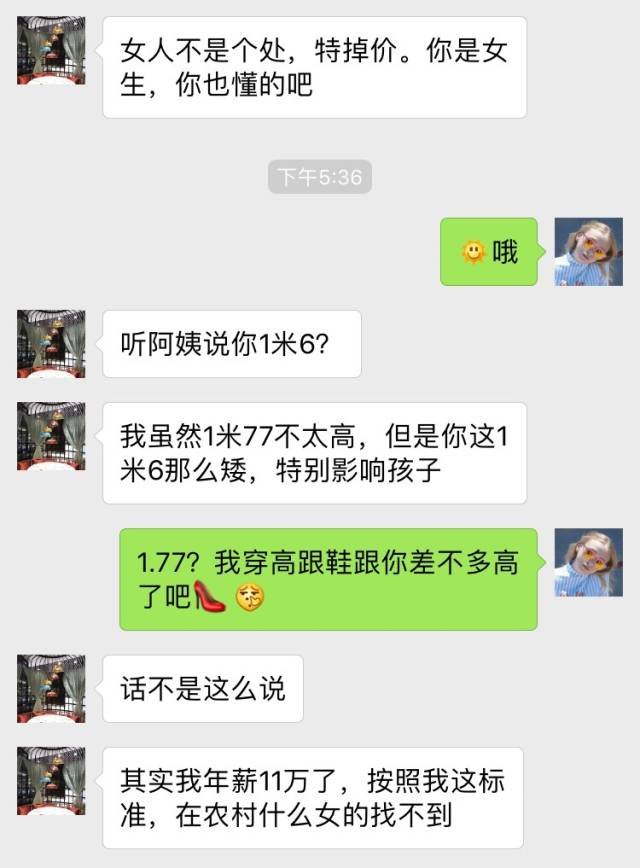Open contact avatar beside '其实我年薪11万了' message
The width and height of the screenshot is (640, 868).
point(51,781)
